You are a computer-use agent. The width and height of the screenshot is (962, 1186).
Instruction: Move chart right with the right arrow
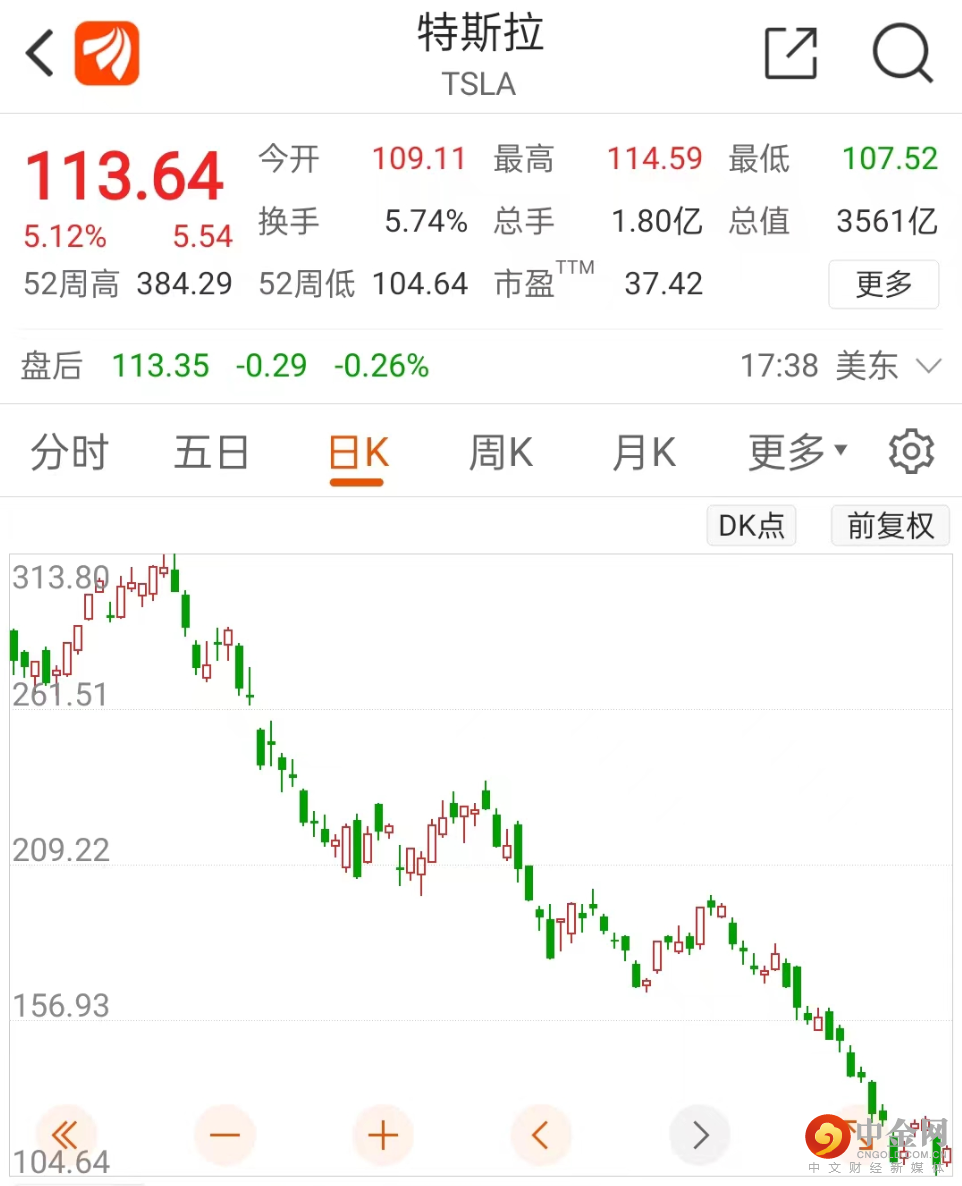700,1135
